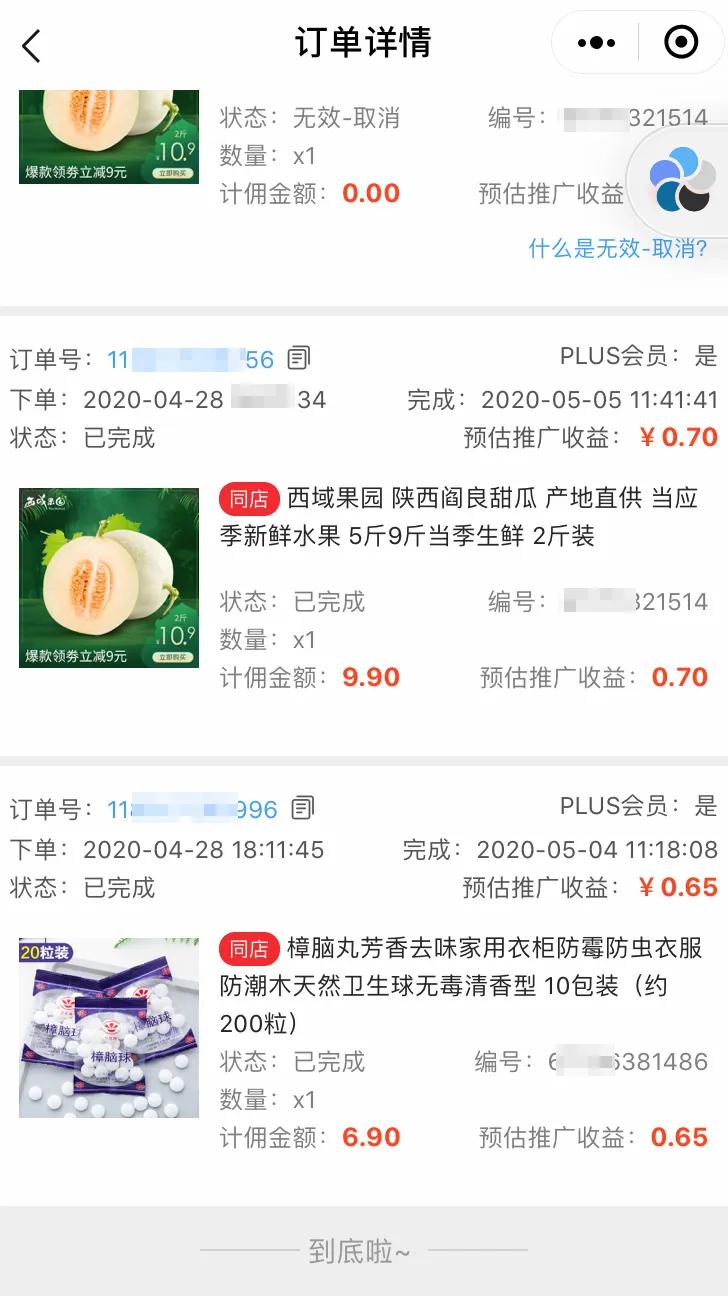Tap the circular close capsule button
Screen dimensions: 728x1296
[x=681, y=42]
